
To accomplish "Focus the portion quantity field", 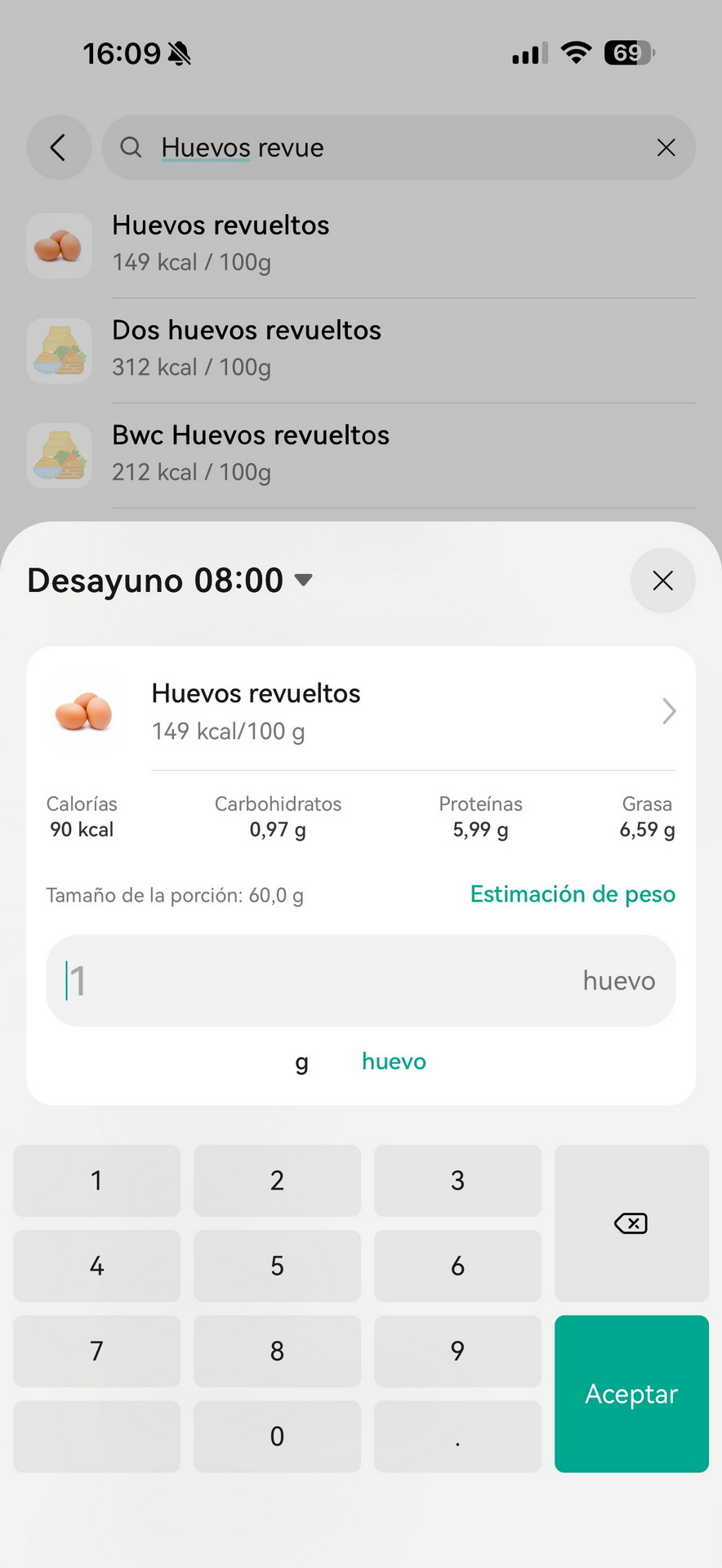I will click(x=327, y=981).
